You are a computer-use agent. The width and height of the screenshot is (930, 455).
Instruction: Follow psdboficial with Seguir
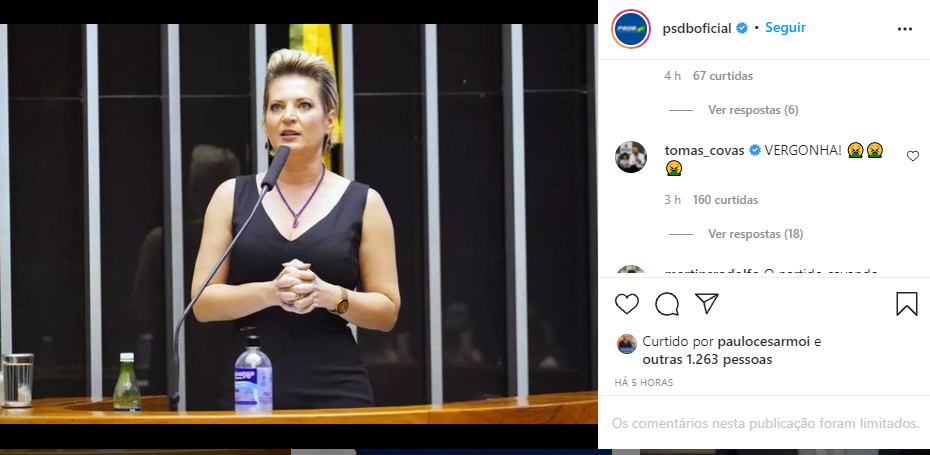785,28
